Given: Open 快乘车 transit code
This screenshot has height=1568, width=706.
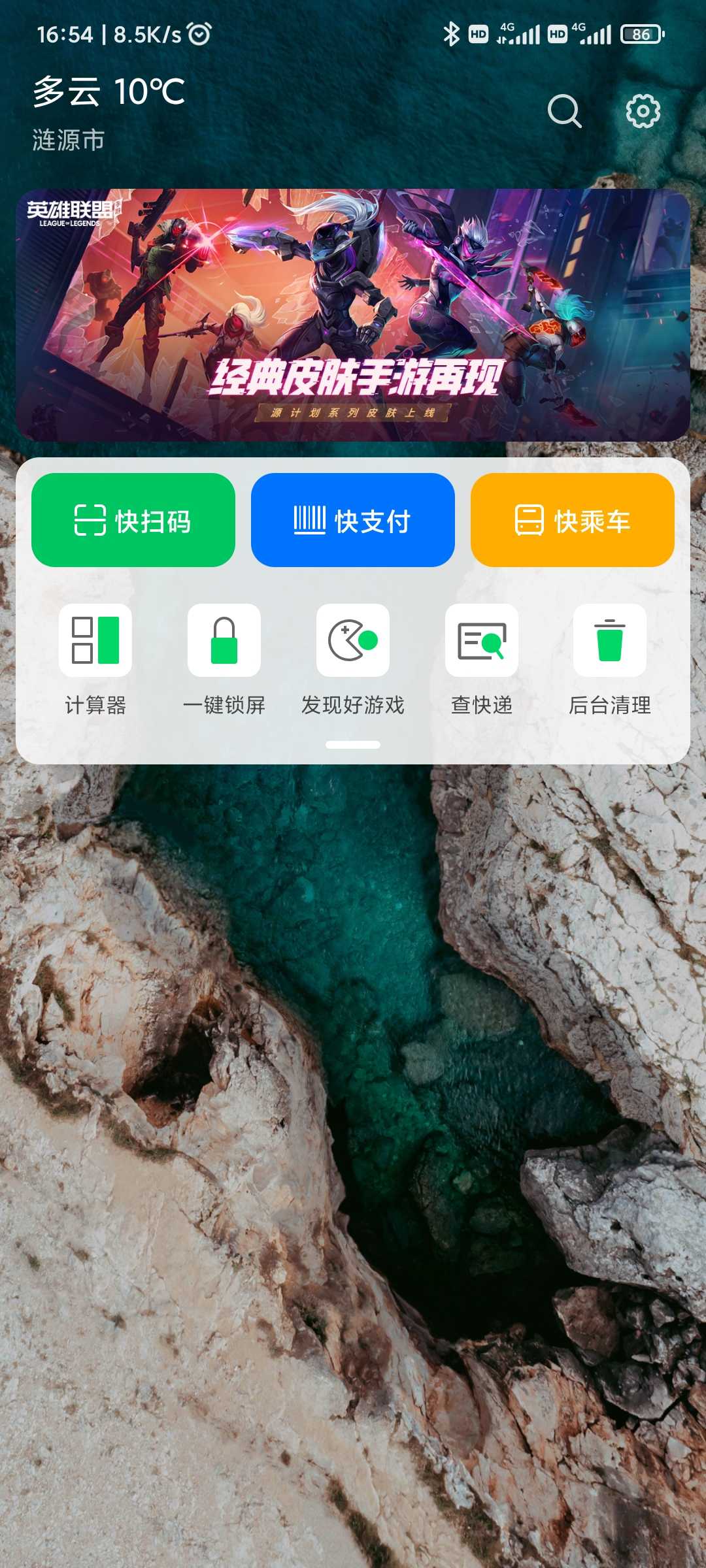Looking at the screenshot, I should coord(573,520).
